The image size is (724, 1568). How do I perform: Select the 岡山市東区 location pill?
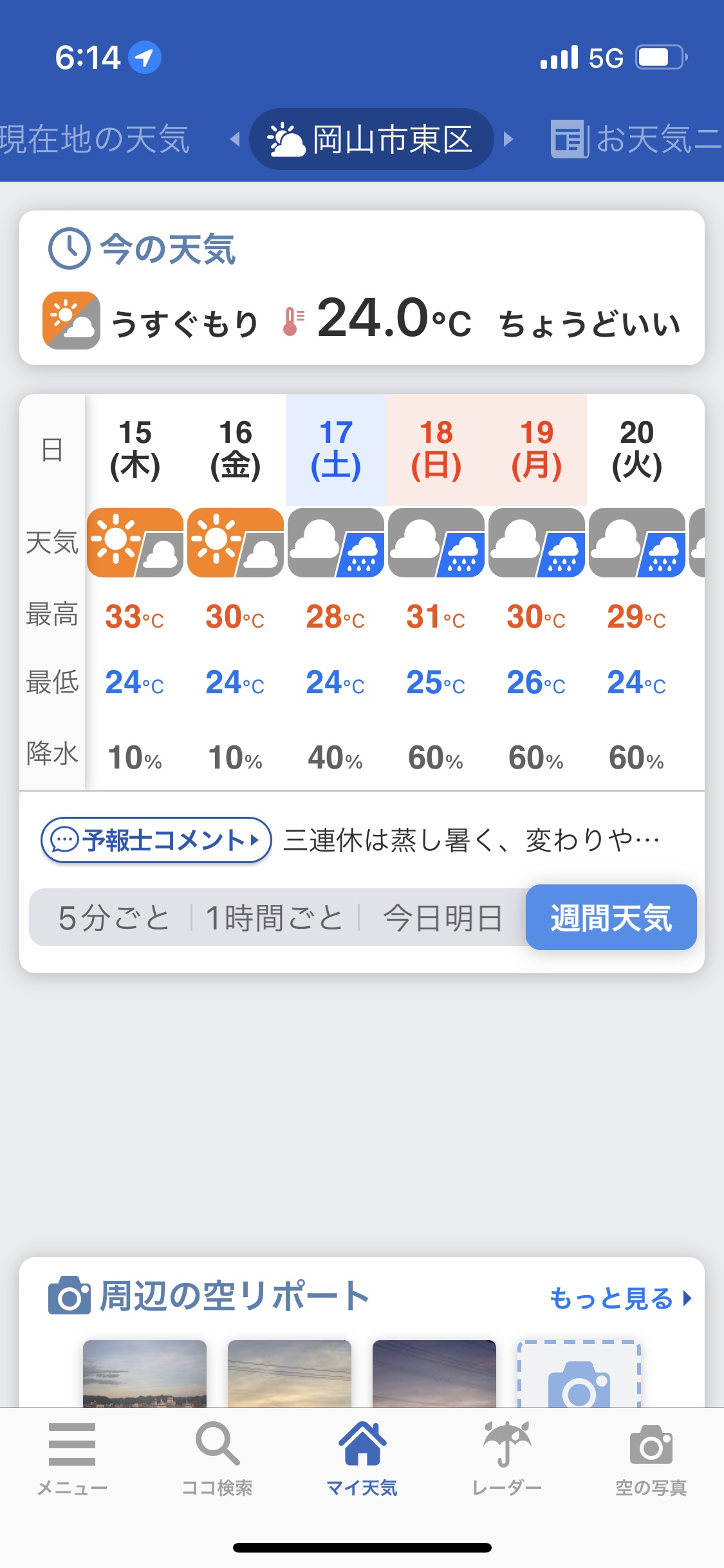371,139
